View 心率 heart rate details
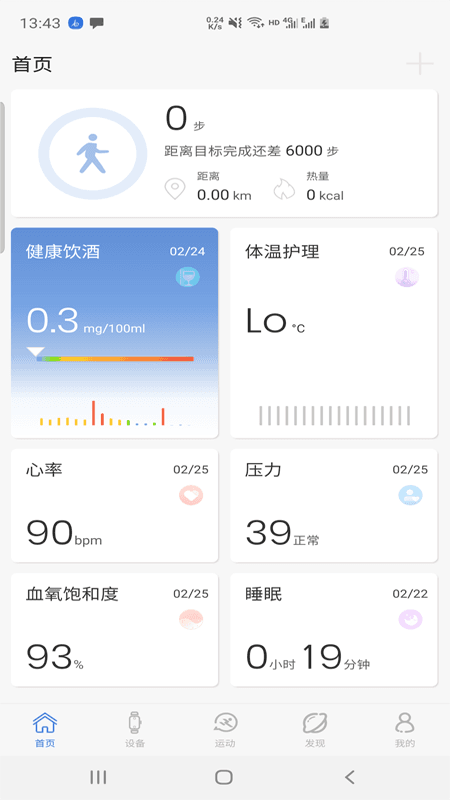Image resolution: width=450 pixels, height=800 pixels. (x=114, y=505)
